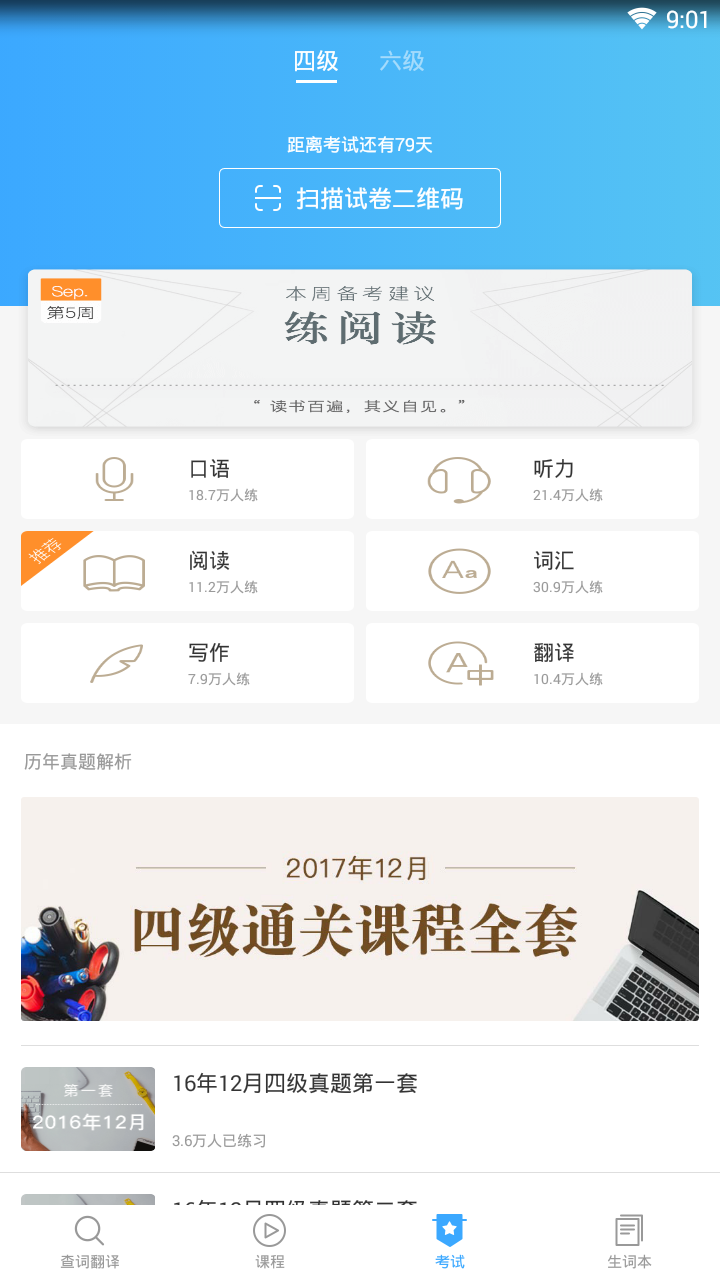The width and height of the screenshot is (720, 1280).
Task: Open the 练阅读 weekly suggestion card
Action: coord(360,347)
